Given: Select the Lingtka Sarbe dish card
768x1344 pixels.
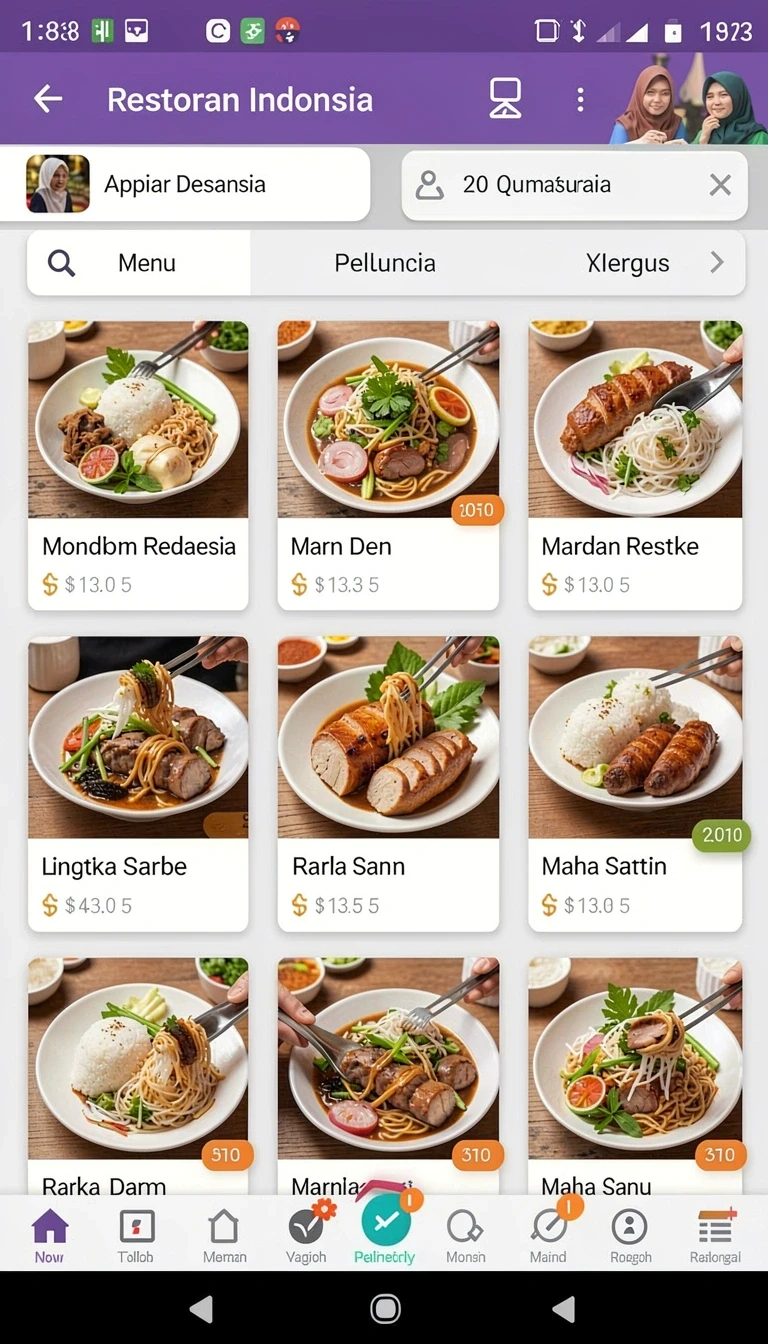Looking at the screenshot, I should coord(138,784).
